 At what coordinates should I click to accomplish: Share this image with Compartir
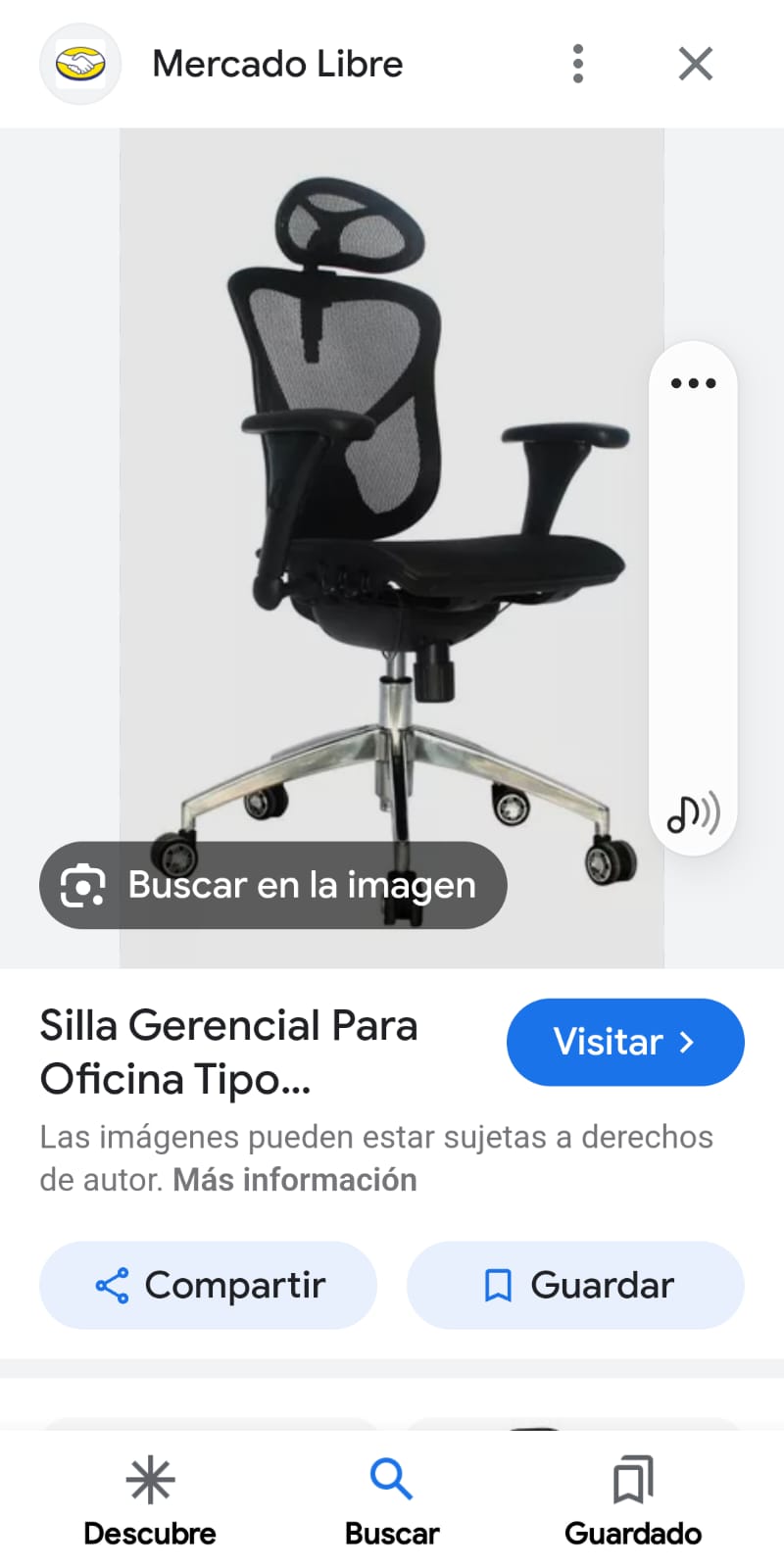pyautogui.click(x=208, y=1285)
